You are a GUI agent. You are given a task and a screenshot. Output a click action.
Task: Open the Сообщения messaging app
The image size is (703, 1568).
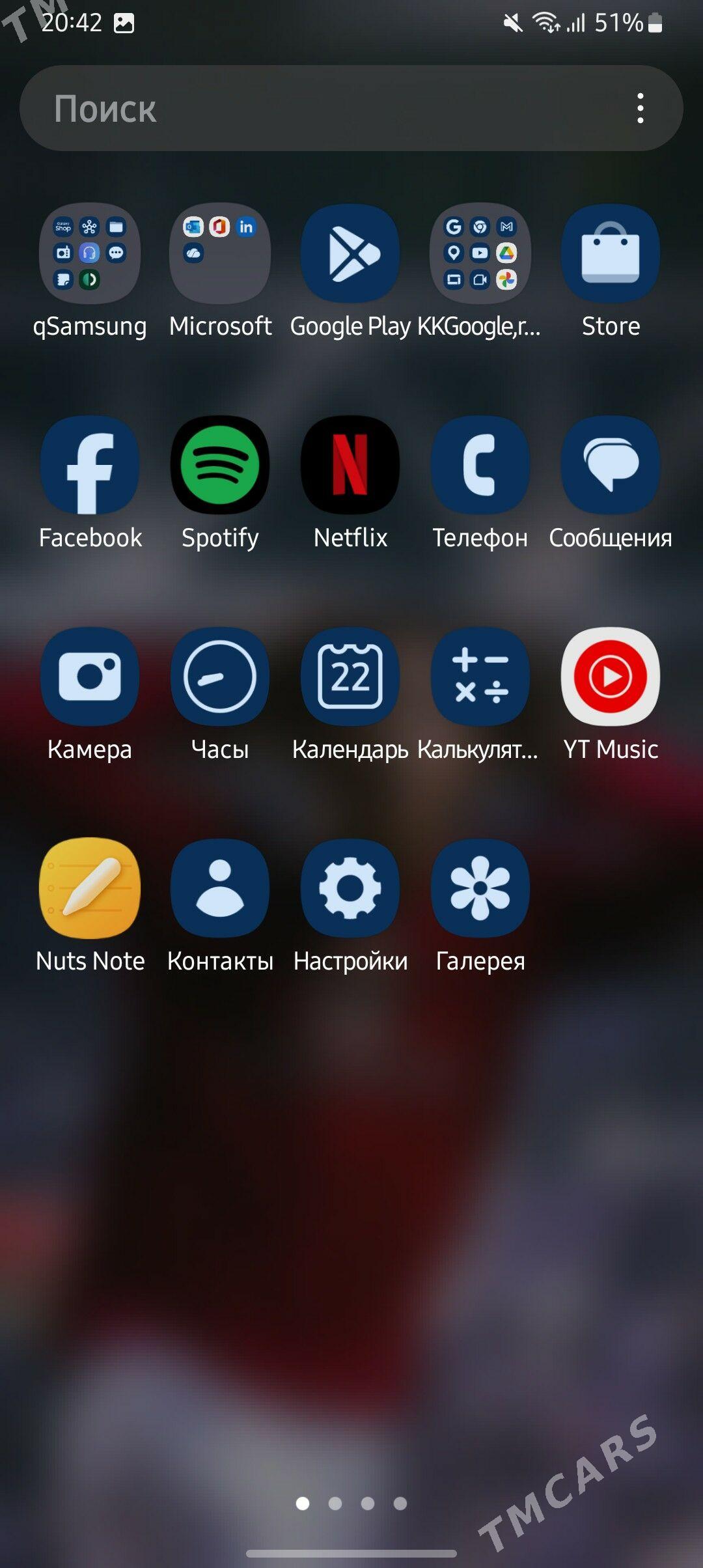click(611, 465)
